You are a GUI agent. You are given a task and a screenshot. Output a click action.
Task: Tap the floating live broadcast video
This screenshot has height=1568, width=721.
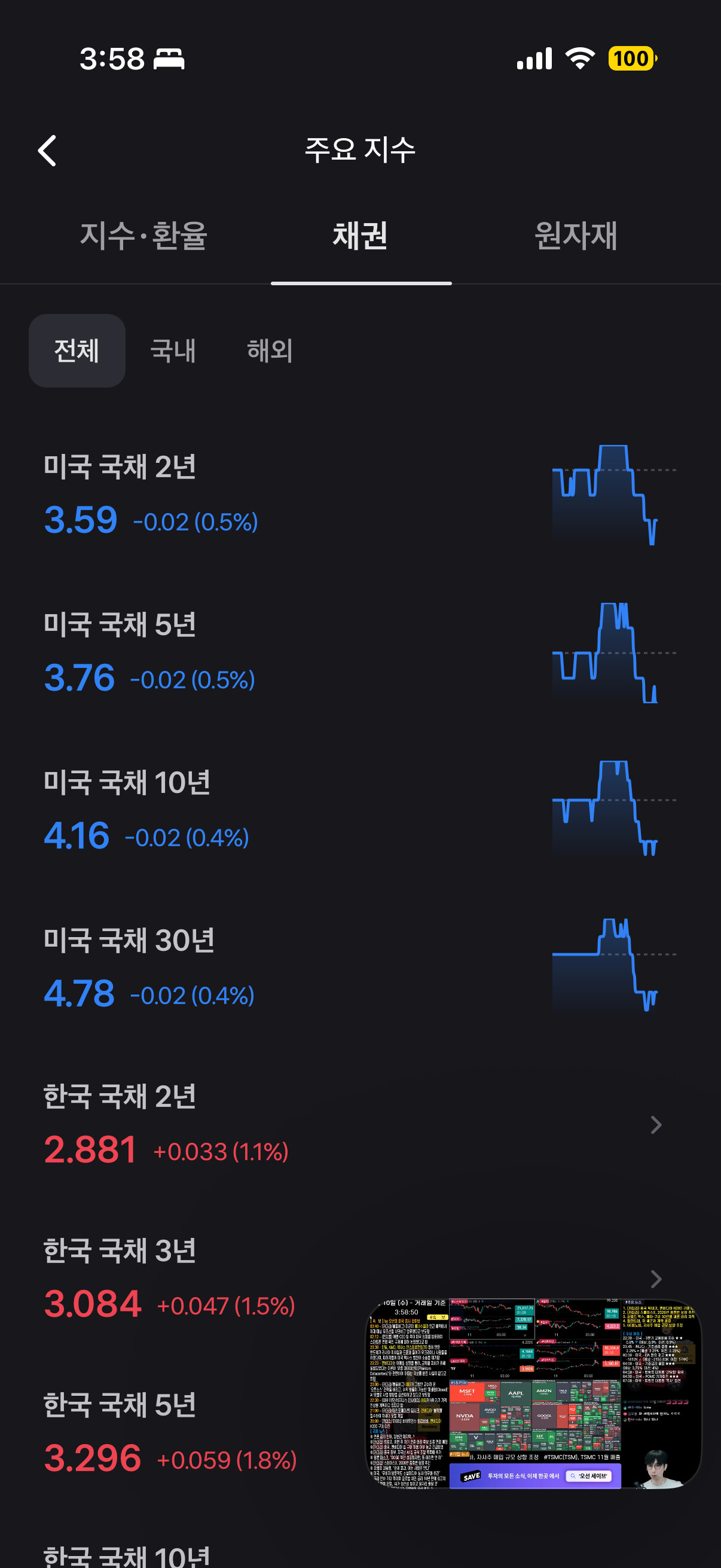tap(533, 1394)
